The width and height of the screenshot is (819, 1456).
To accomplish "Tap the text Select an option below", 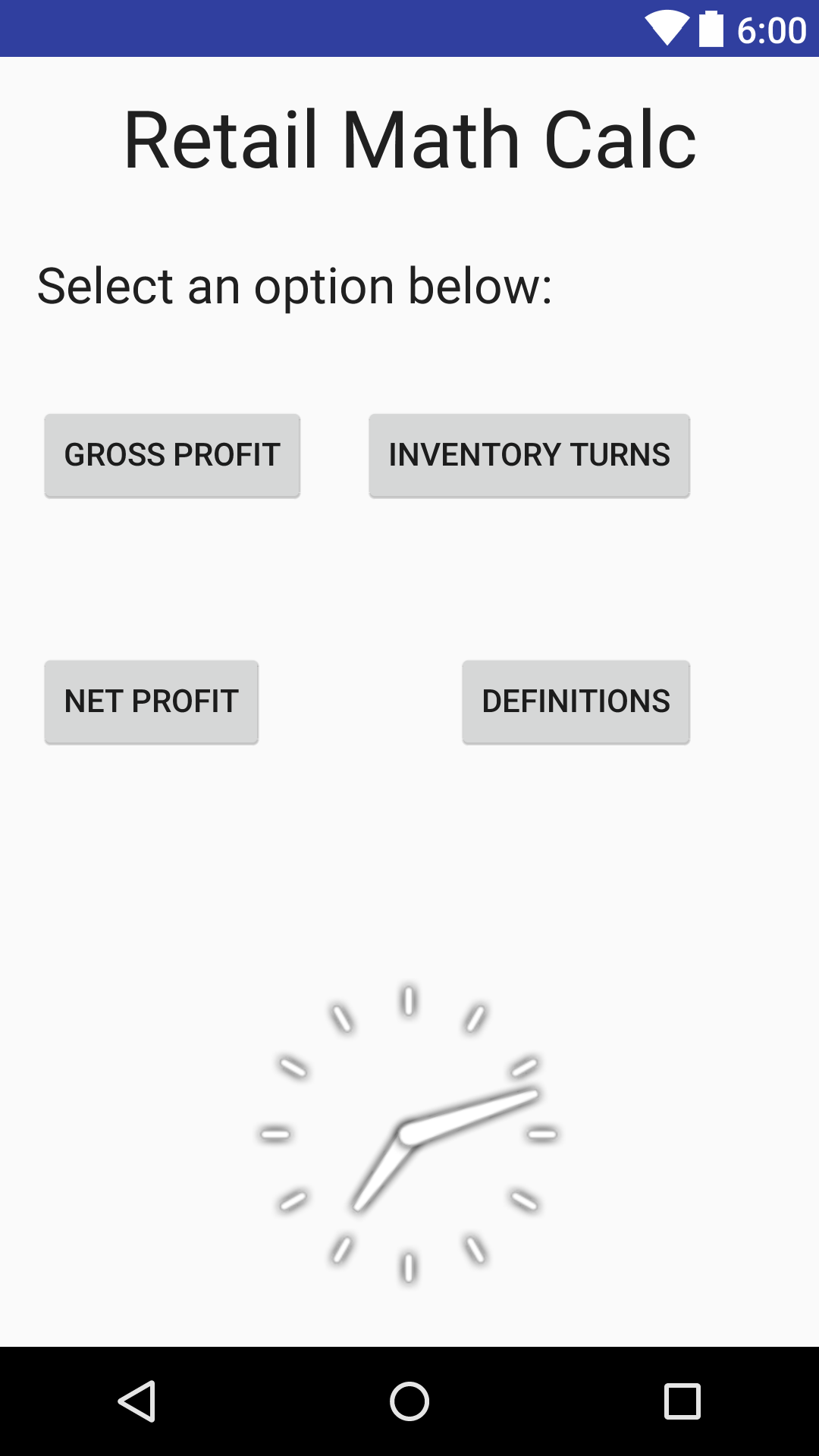I will [295, 284].
